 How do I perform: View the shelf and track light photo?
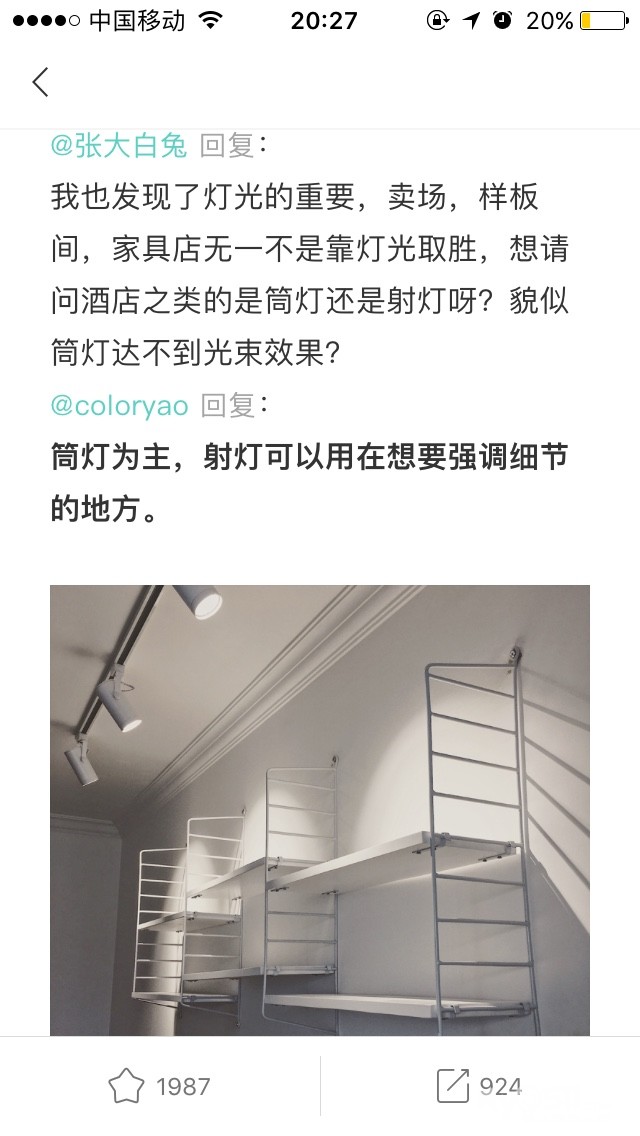[320, 810]
